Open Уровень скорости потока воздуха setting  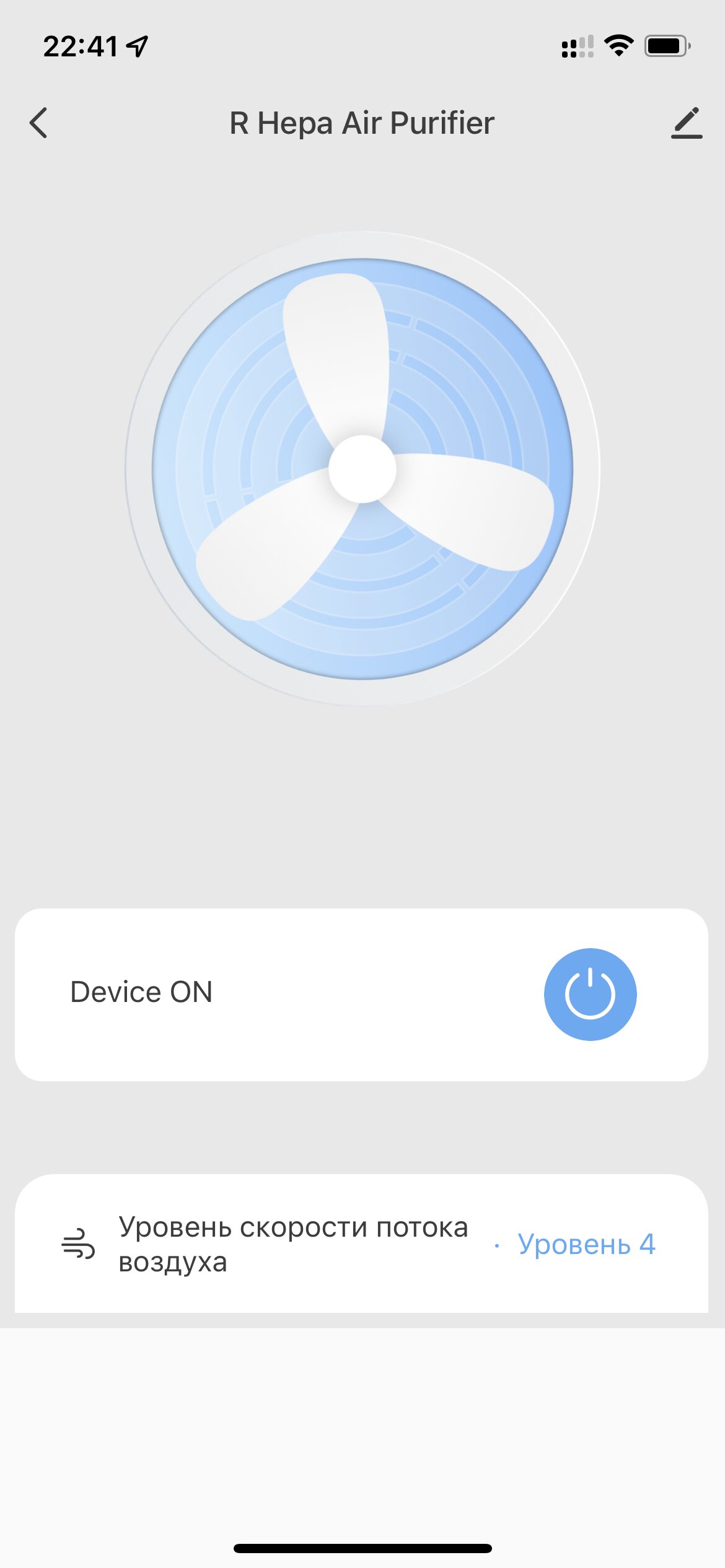[361, 1244]
